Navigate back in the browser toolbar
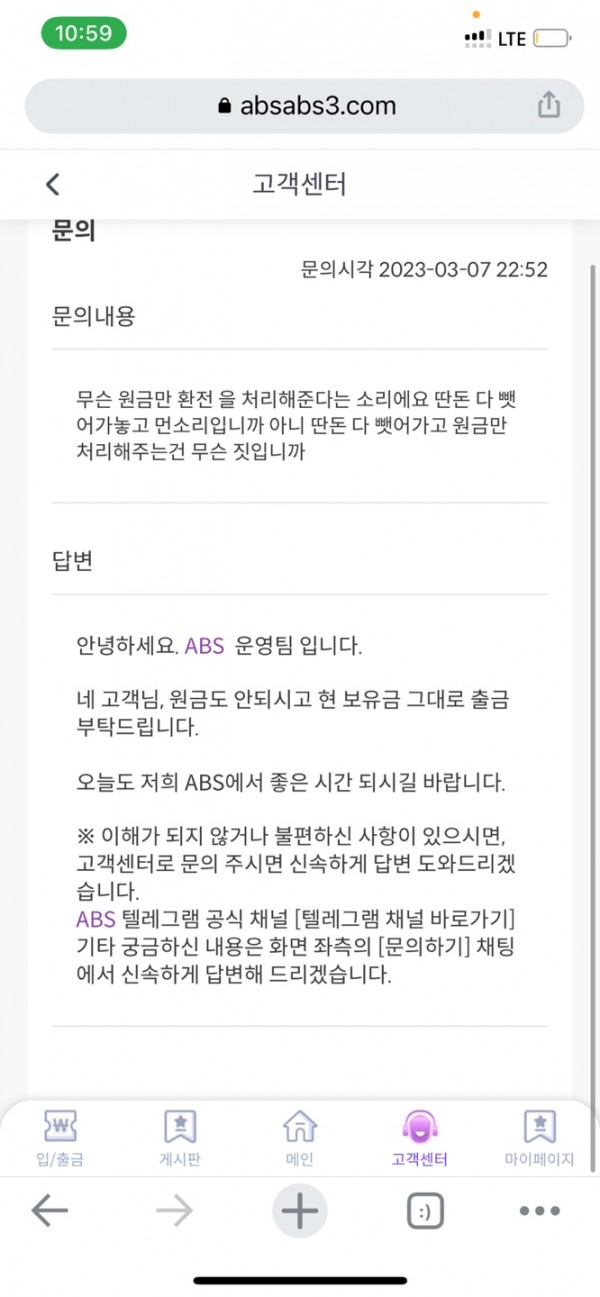This screenshot has width=600, height=1297. click(x=50, y=1211)
